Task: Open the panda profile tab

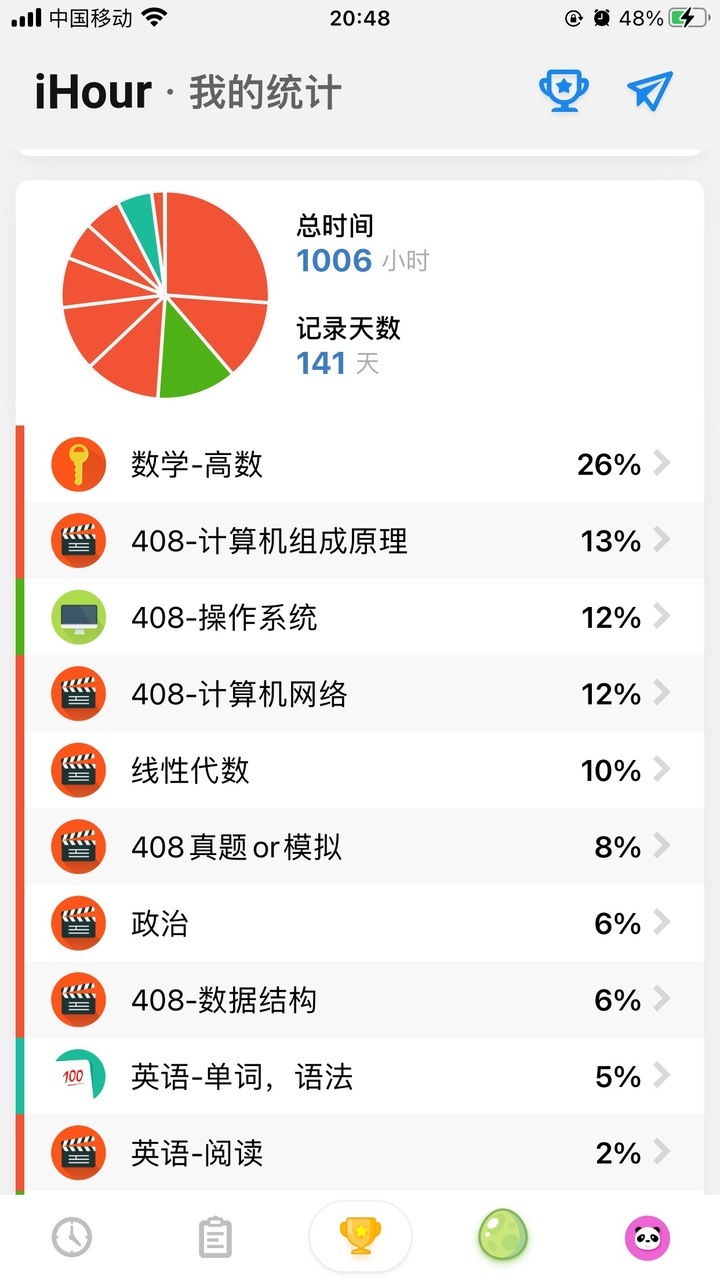Action: 646,1238
